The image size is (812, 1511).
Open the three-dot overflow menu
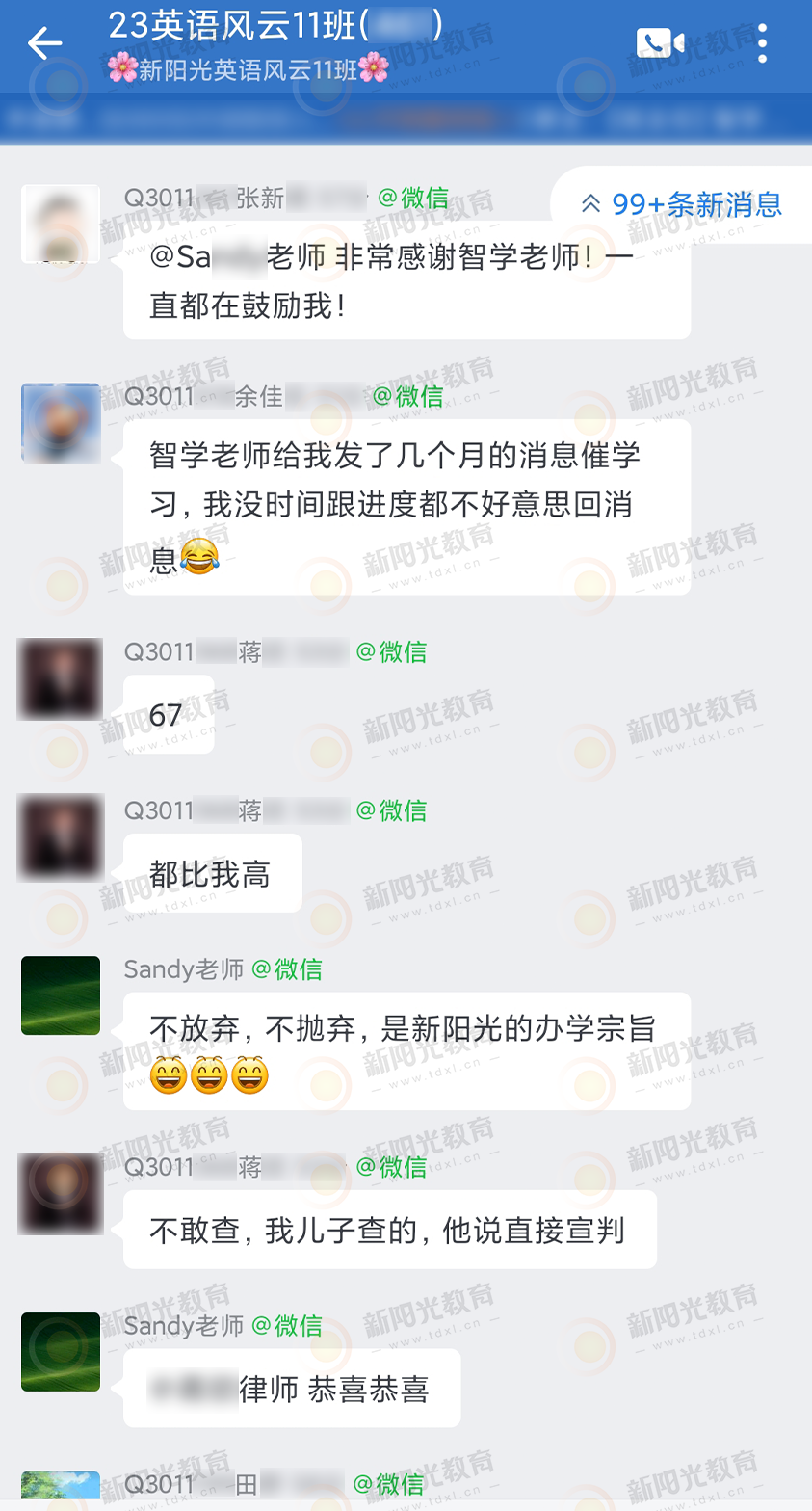pyautogui.click(x=762, y=43)
